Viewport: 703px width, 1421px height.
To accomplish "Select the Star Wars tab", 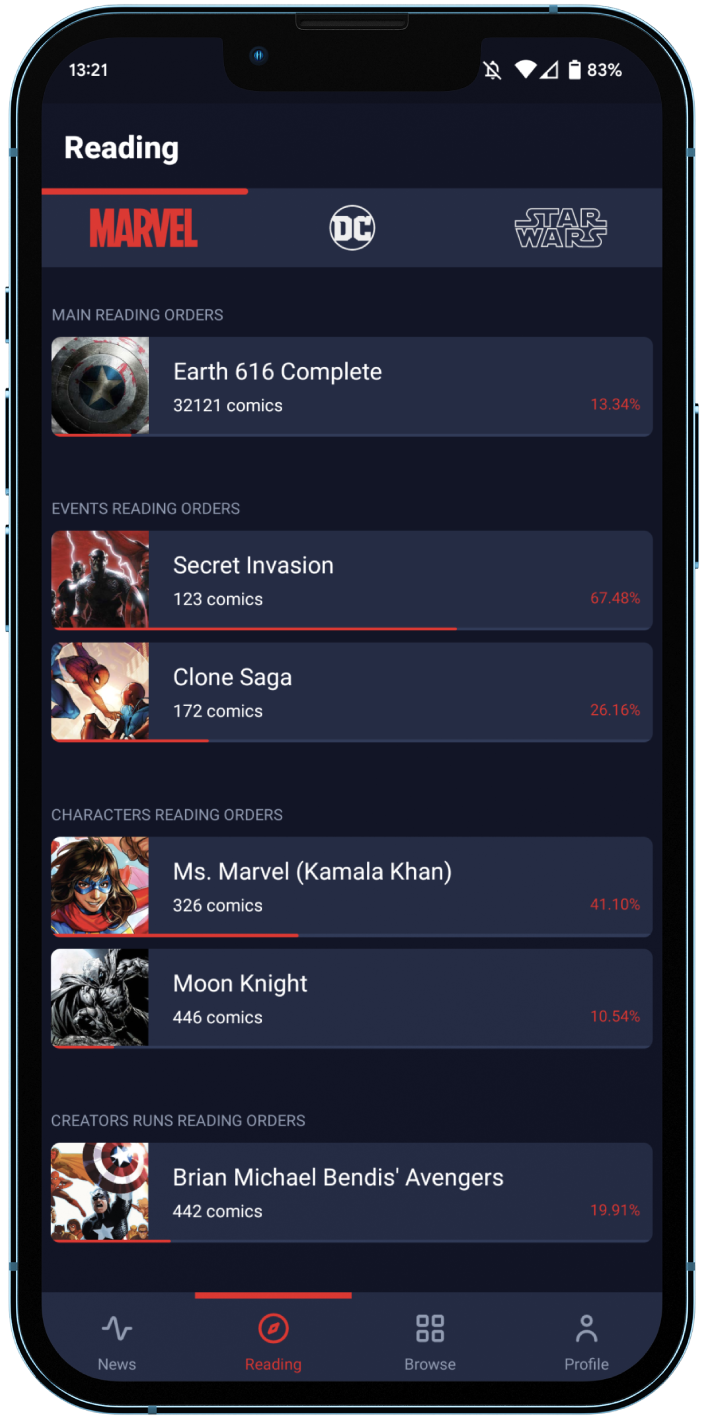I will pos(560,228).
